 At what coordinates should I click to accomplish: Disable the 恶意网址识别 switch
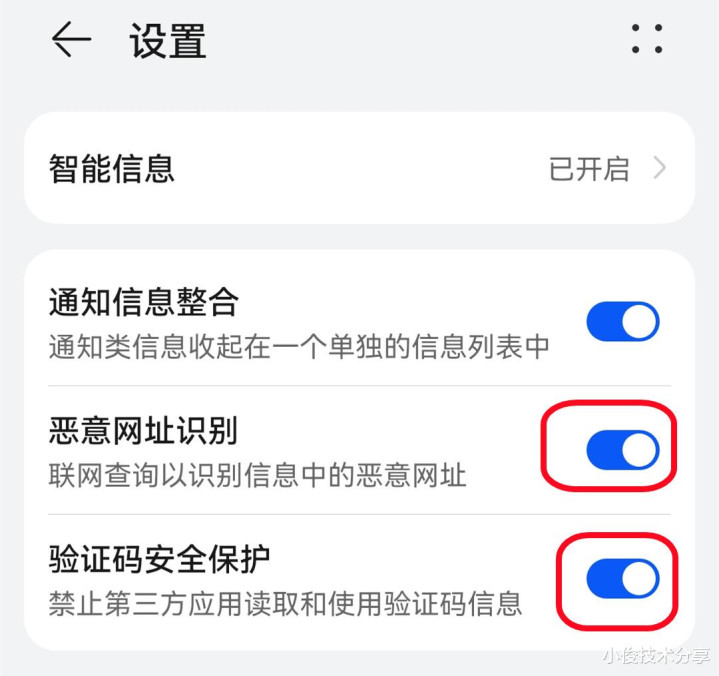click(622, 451)
